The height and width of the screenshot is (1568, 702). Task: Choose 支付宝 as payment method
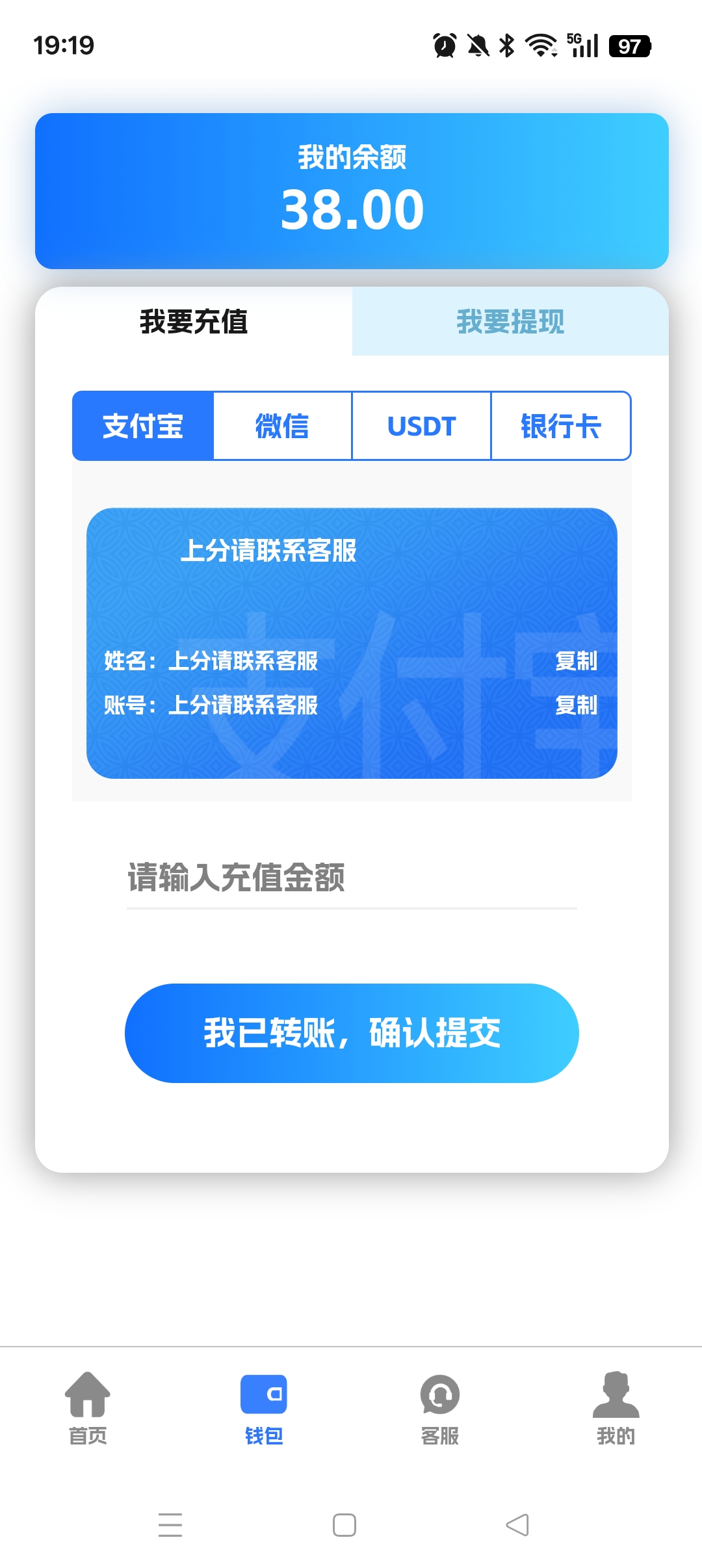(143, 426)
